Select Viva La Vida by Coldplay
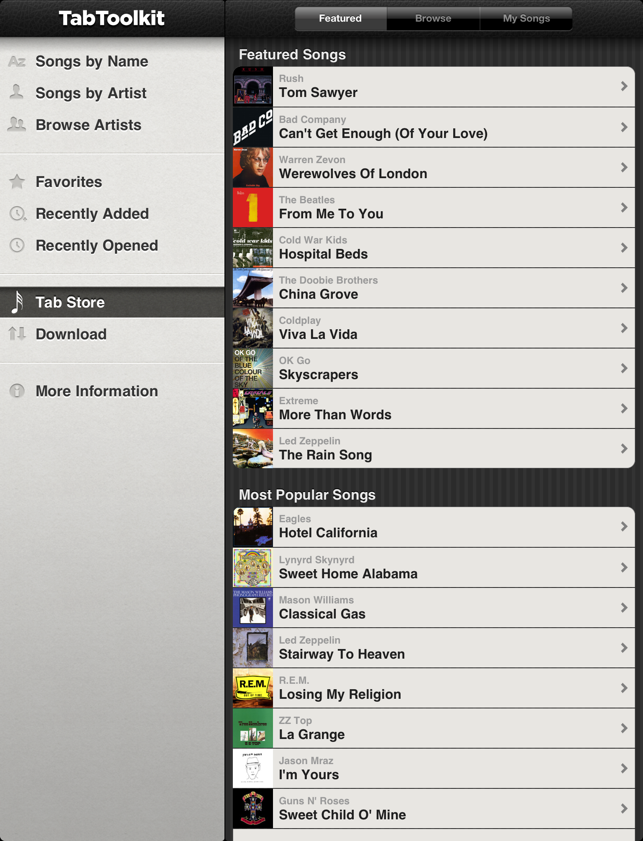Viewport: 643px width, 841px height. click(x=433, y=328)
